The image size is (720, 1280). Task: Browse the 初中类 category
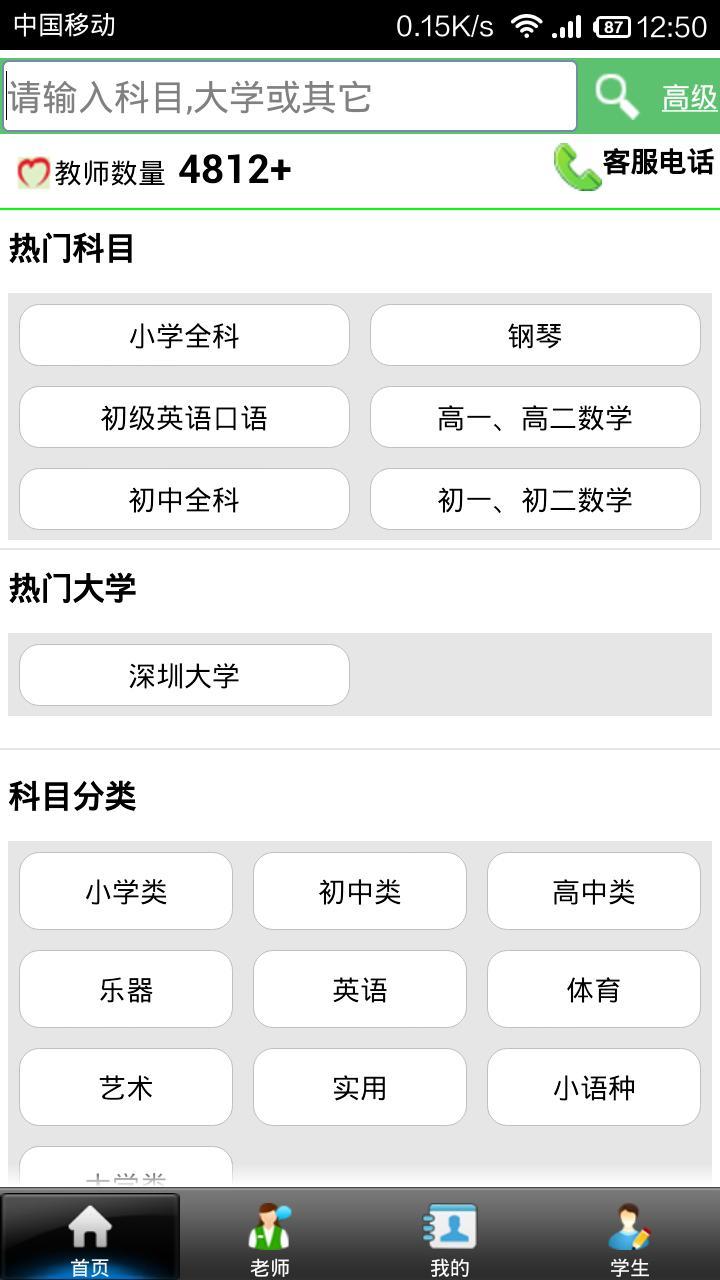(x=360, y=891)
